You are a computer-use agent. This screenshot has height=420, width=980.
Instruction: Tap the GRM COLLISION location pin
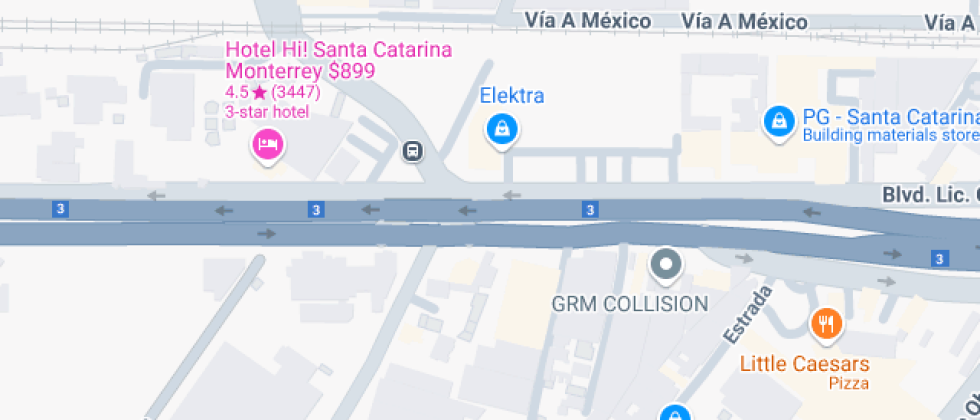click(x=666, y=266)
